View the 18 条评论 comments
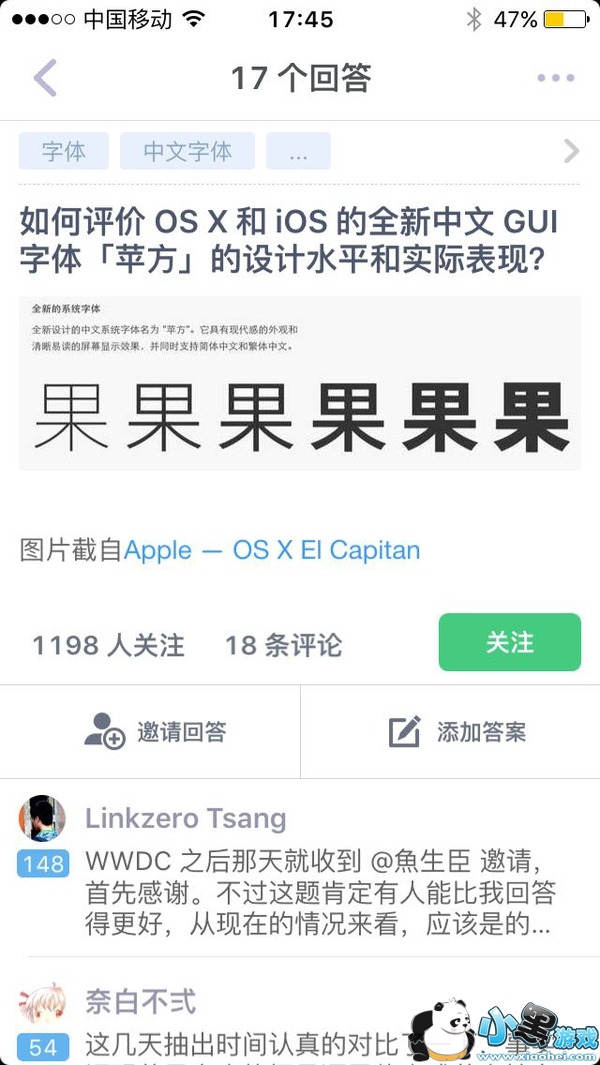Screen dimensions: 600x1065 pyautogui.click(x=283, y=645)
